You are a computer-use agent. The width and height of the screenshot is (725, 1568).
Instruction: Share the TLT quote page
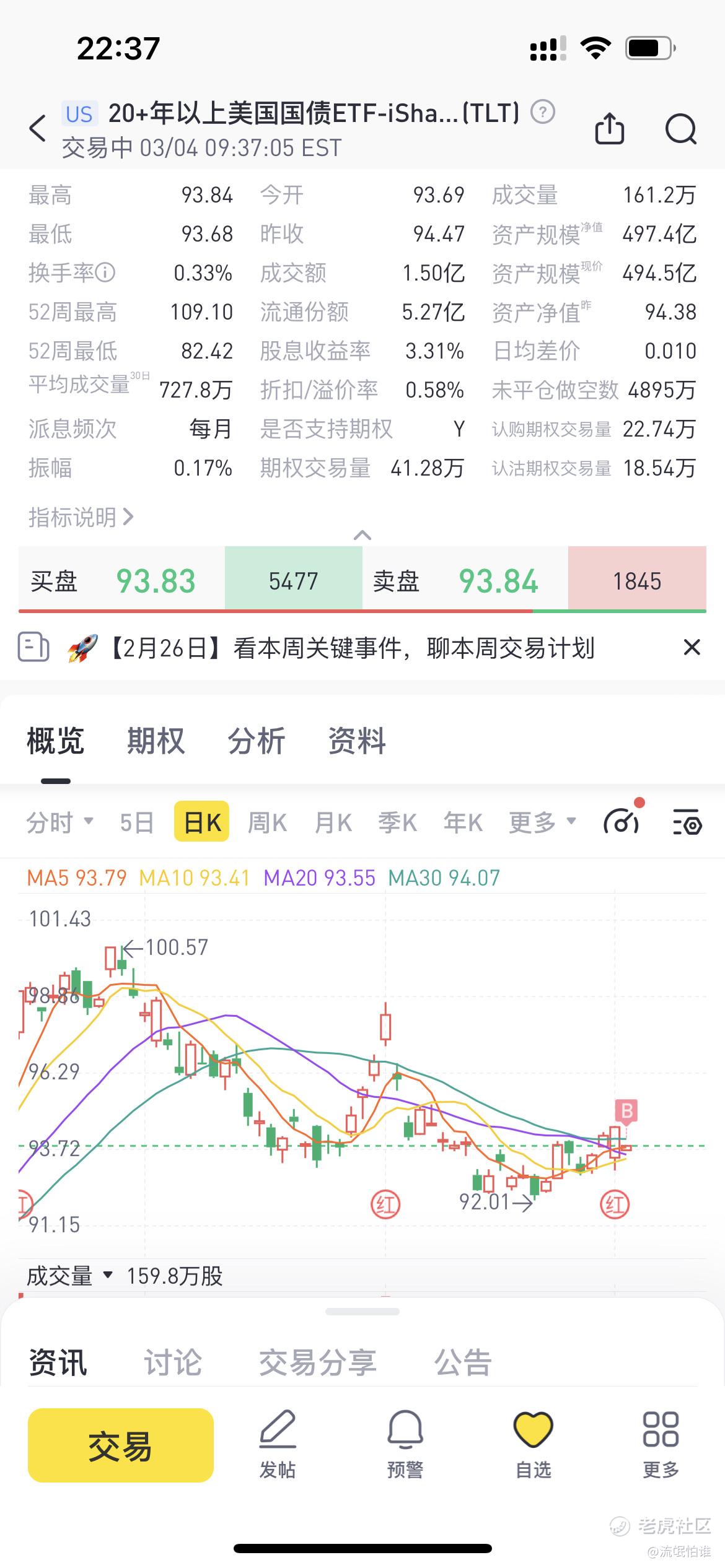(x=609, y=129)
